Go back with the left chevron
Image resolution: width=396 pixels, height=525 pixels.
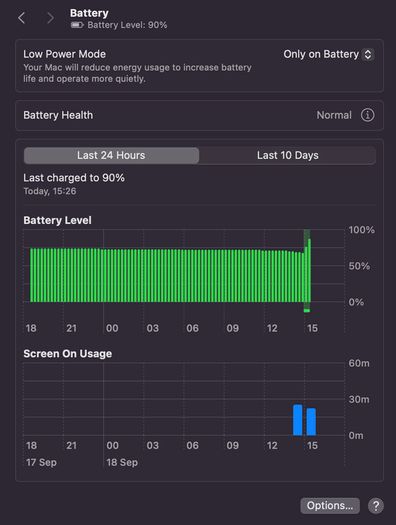tap(22, 18)
